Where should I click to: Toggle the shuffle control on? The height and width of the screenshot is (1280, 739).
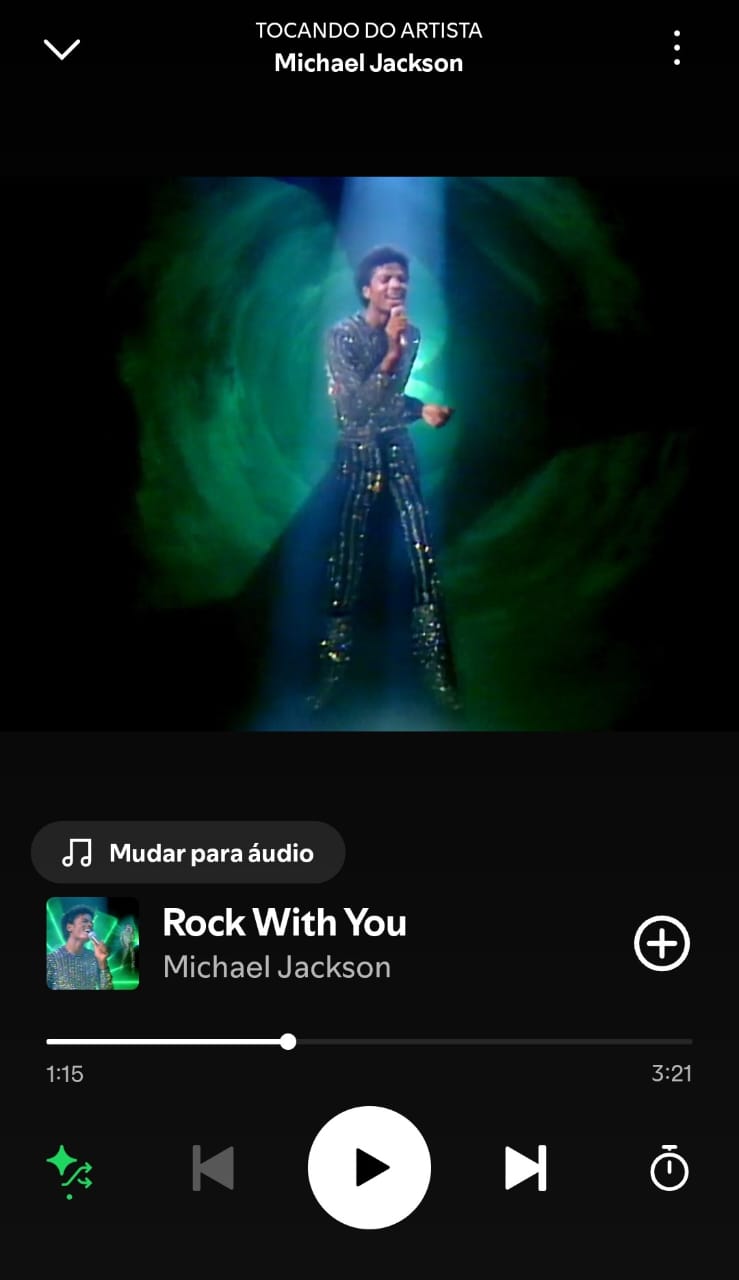(x=68, y=1166)
